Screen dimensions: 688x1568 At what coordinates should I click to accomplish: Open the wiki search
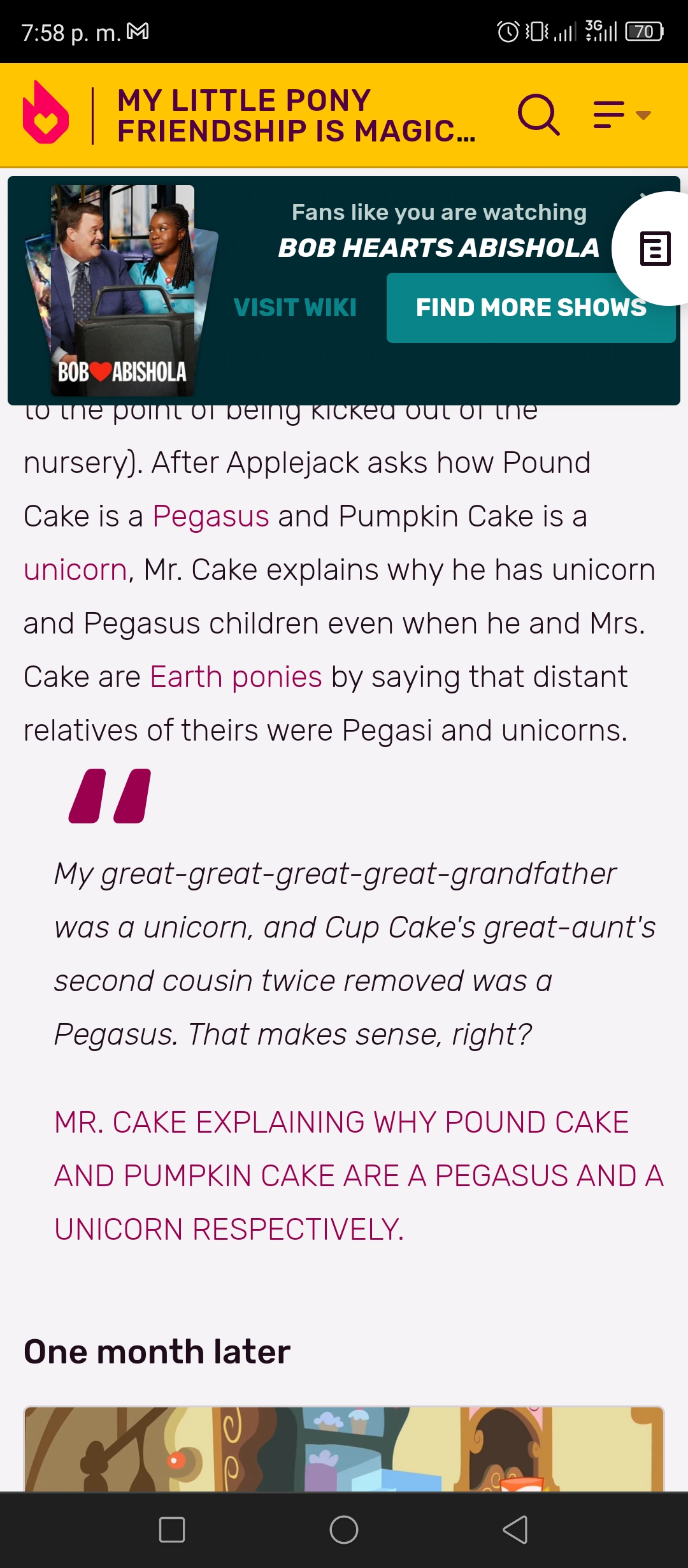(538, 115)
